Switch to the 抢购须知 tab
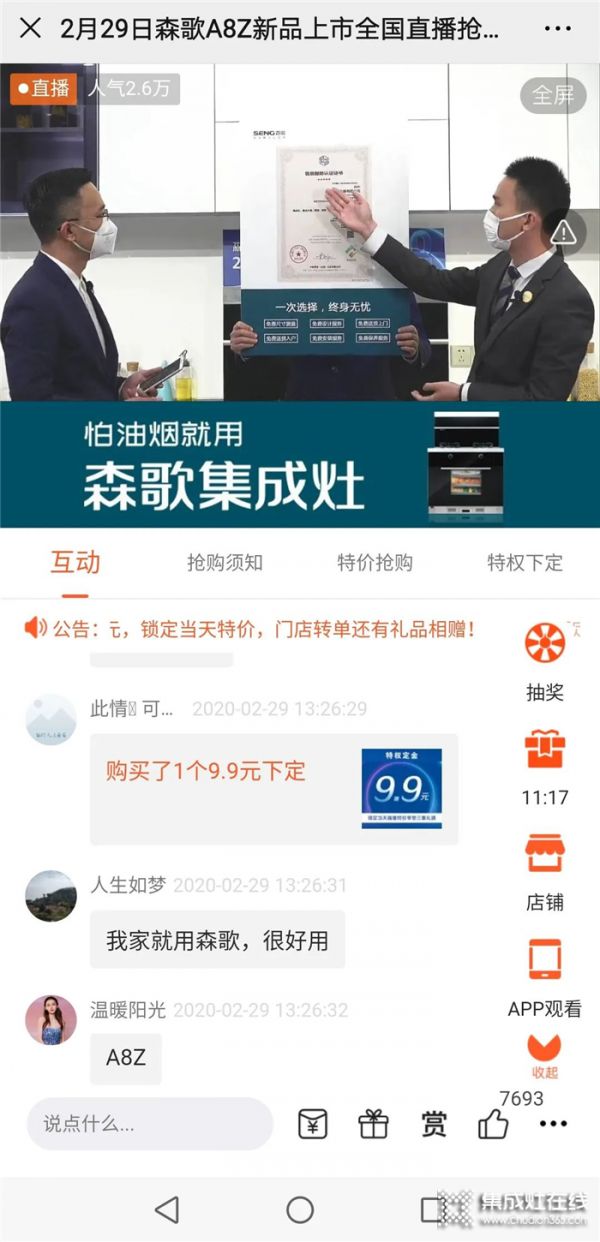 (x=225, y=562)
